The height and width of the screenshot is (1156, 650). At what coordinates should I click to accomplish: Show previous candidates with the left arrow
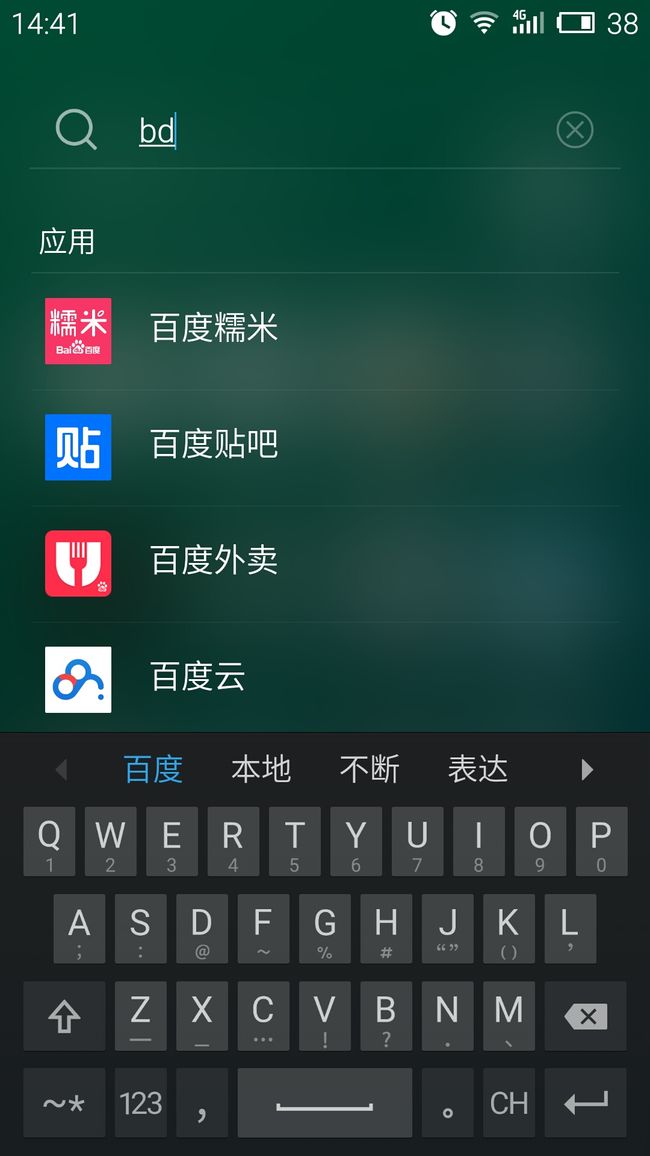click(x=62, y=770)
